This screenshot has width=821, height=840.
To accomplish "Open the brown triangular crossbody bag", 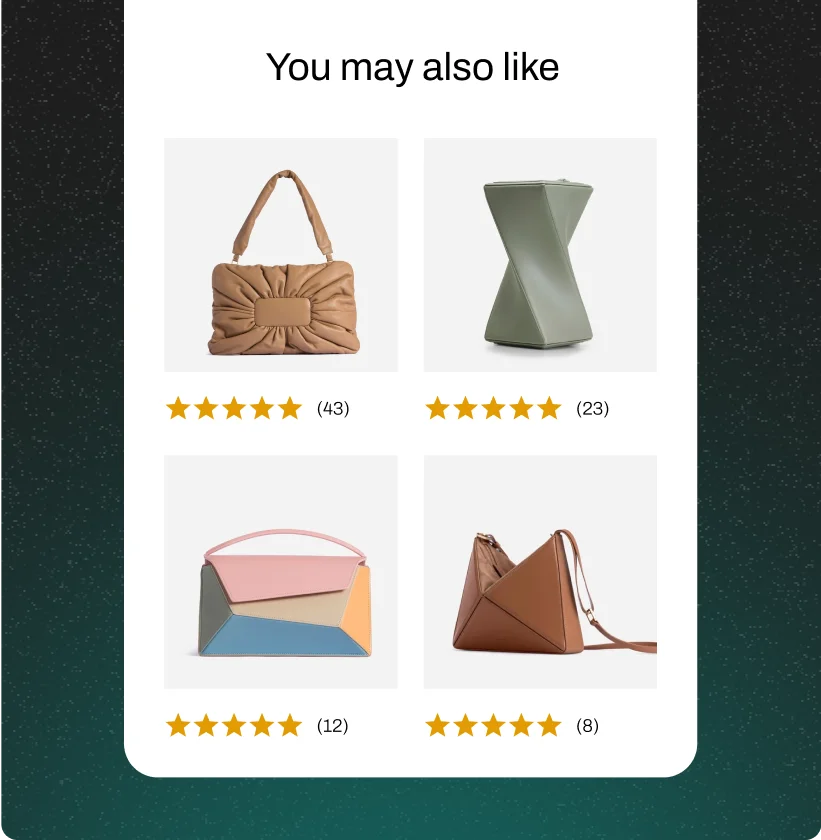I will click(540, 572).
